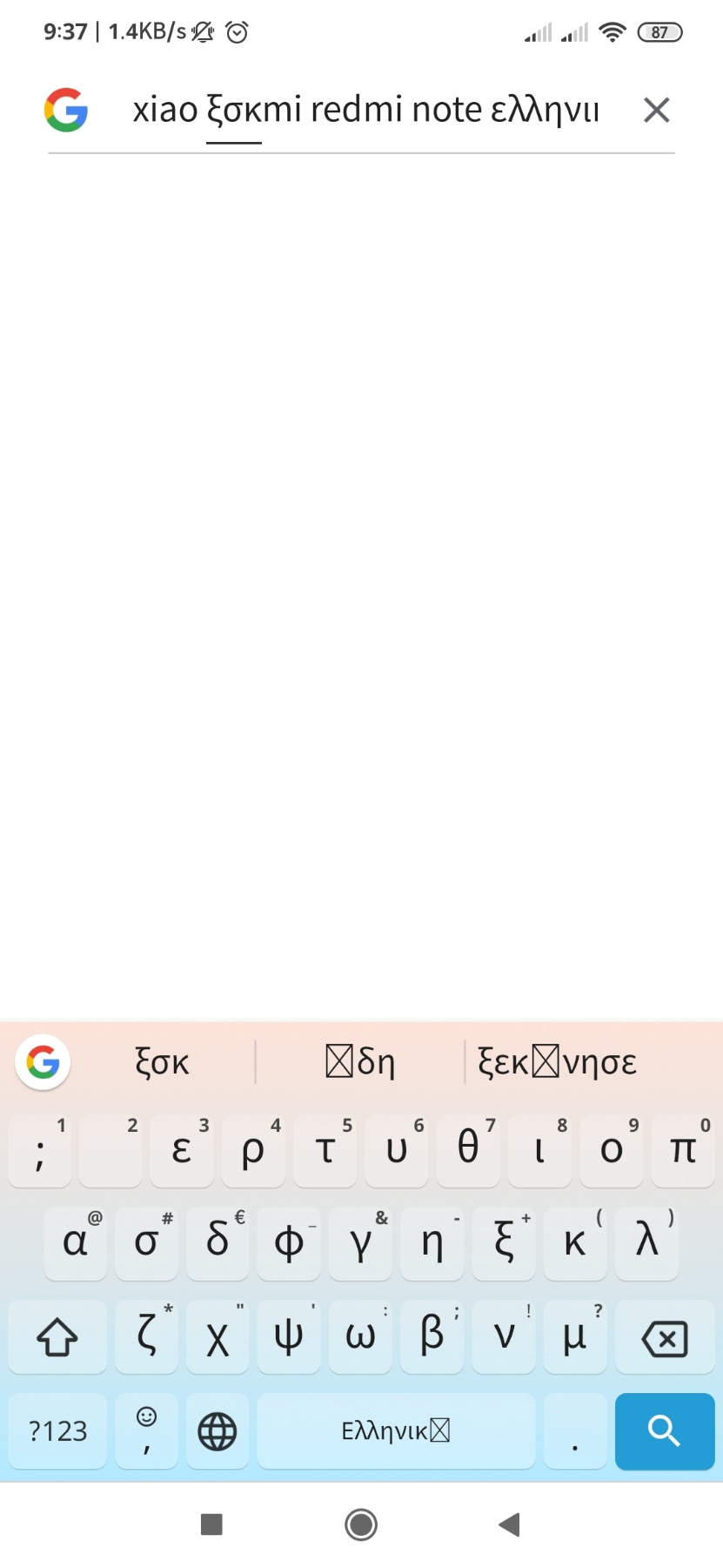Select the middle word suggestion ending in δη
Image resolution: width=723 pixels, height=1568 pixels.
coord(360,1062)
